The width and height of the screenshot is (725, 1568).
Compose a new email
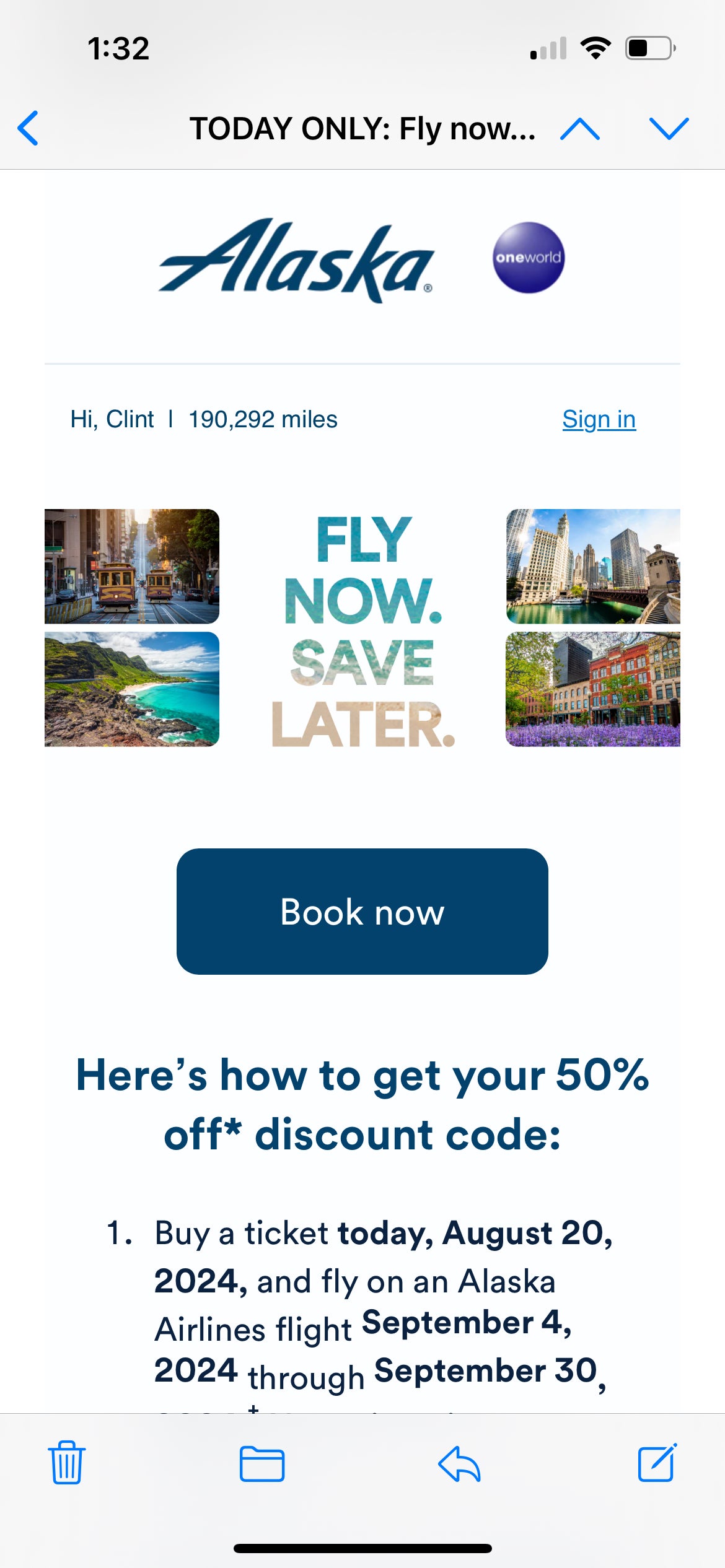coord(657,1463)
